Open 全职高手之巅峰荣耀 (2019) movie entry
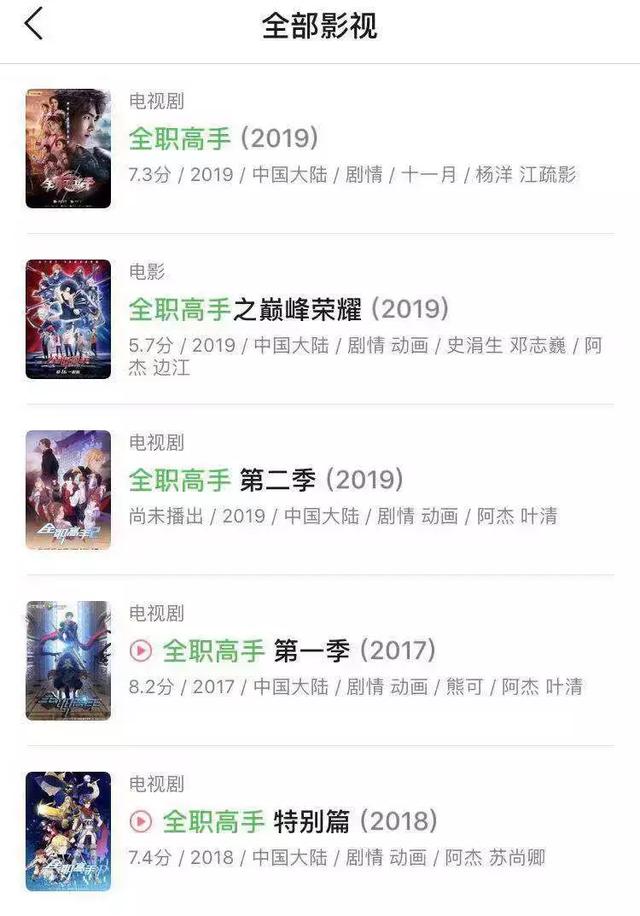The height and width of the screenshot is (916, 640). pos(289,309)
